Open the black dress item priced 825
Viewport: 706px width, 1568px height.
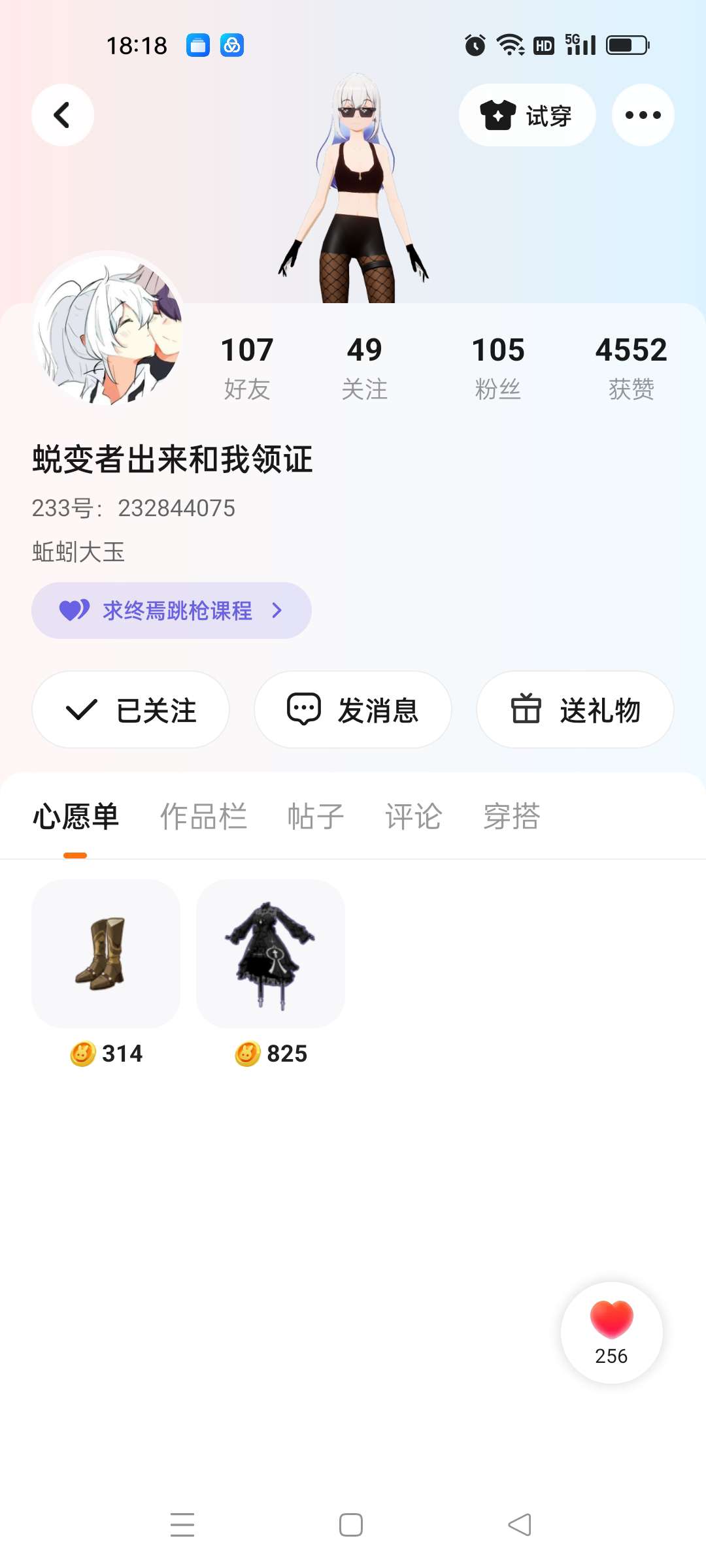(x=271, y=954)
